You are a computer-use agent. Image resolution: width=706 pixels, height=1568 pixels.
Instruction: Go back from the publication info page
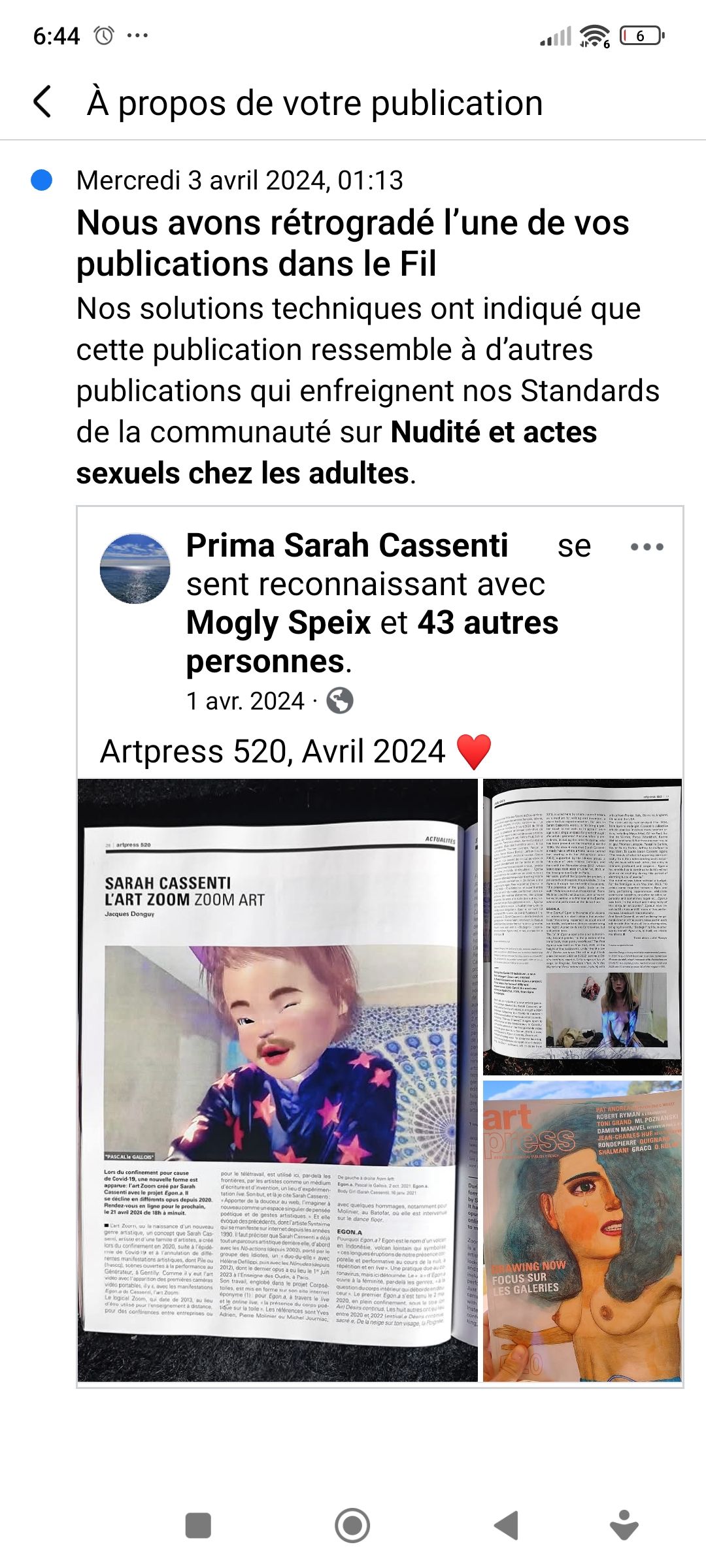[42, 103]
